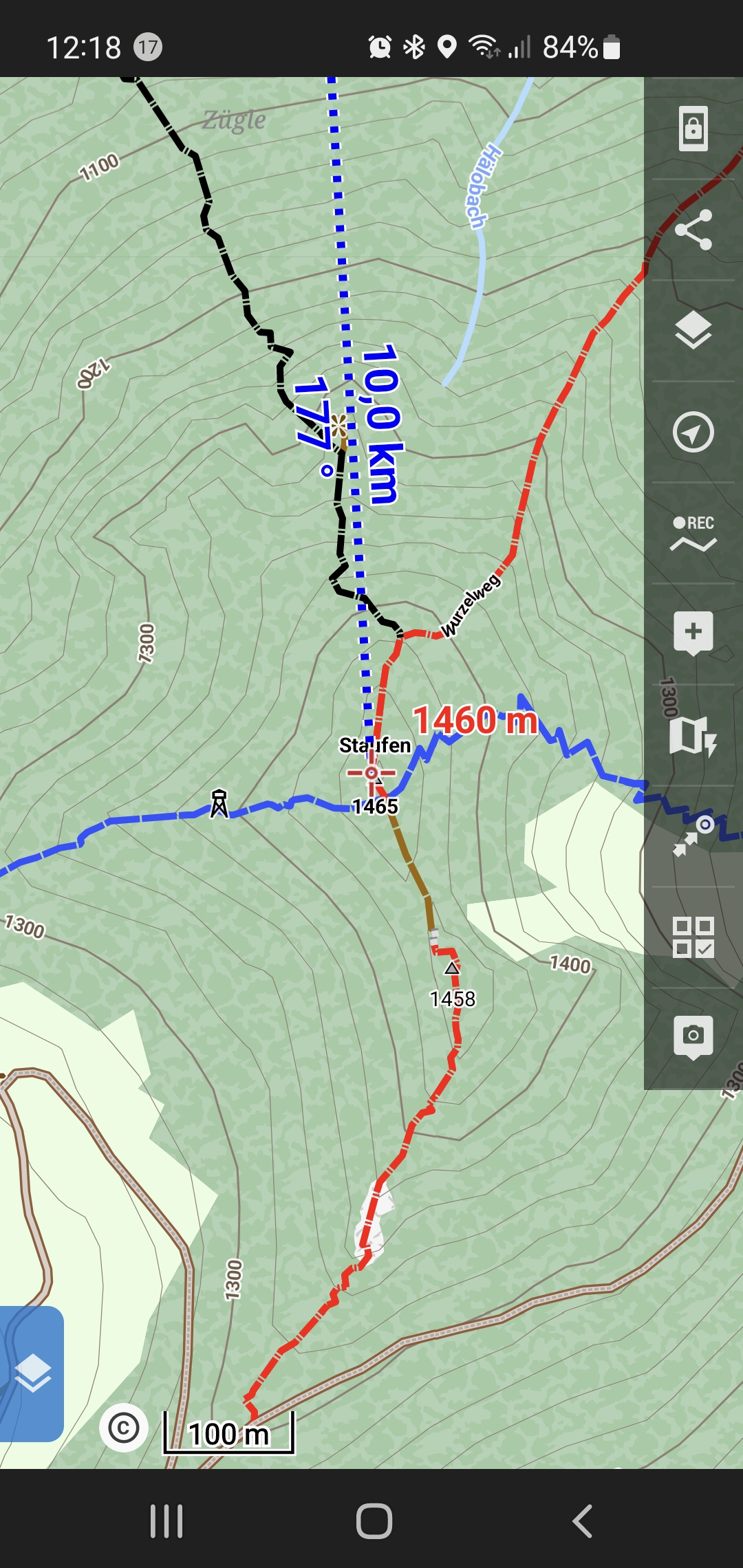Tap the screen lock icon
743x1568 pixels.
(693, 129)
